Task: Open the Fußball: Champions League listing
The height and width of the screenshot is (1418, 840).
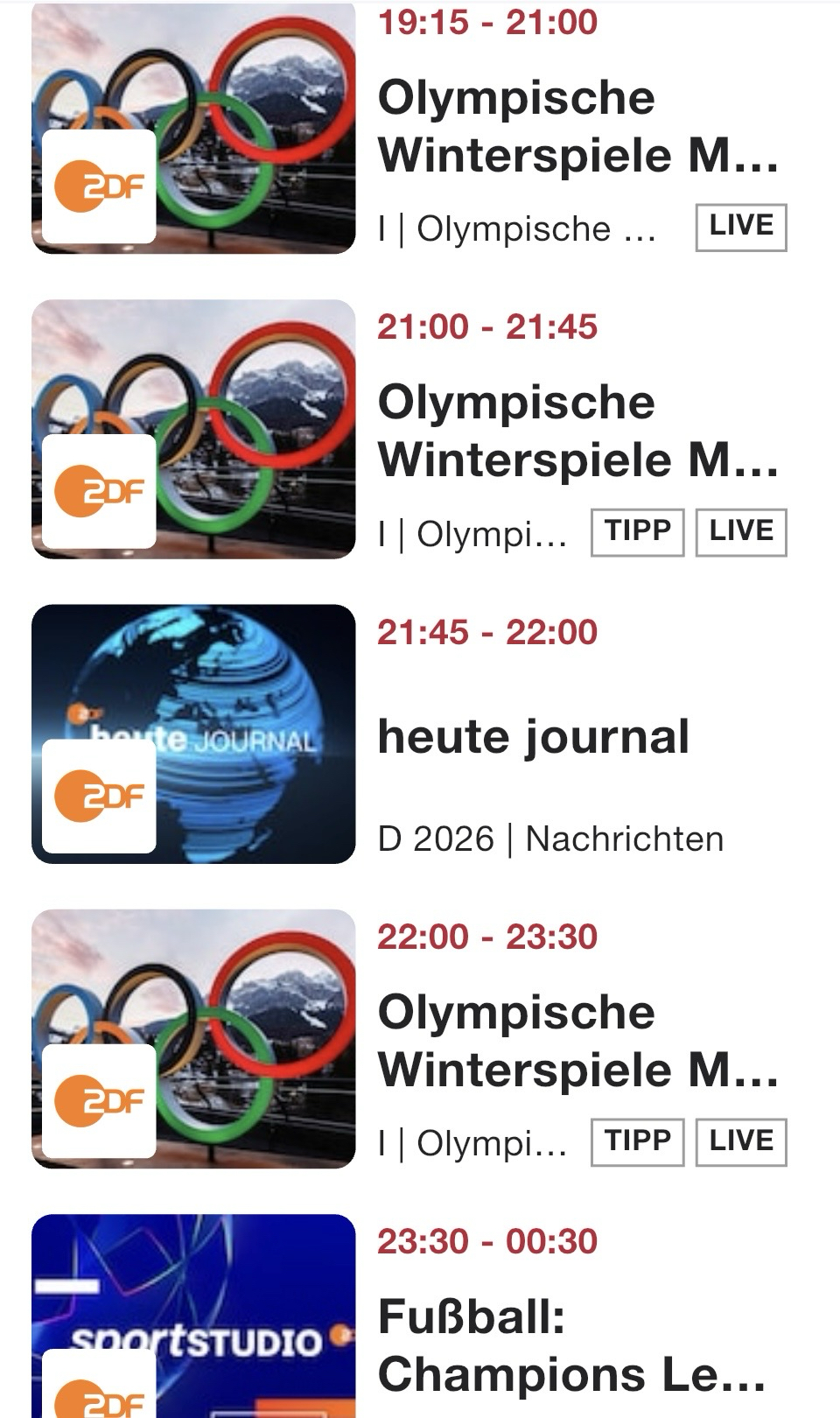Action: 572,1345
